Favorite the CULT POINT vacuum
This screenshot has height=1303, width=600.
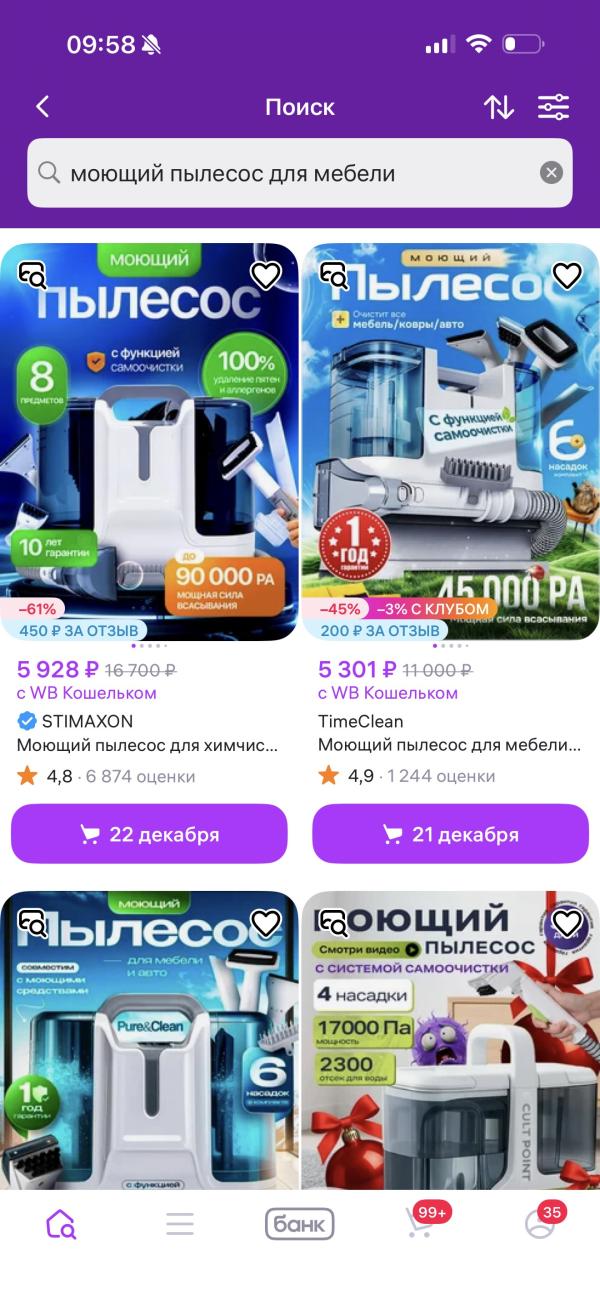coord(567,923)
